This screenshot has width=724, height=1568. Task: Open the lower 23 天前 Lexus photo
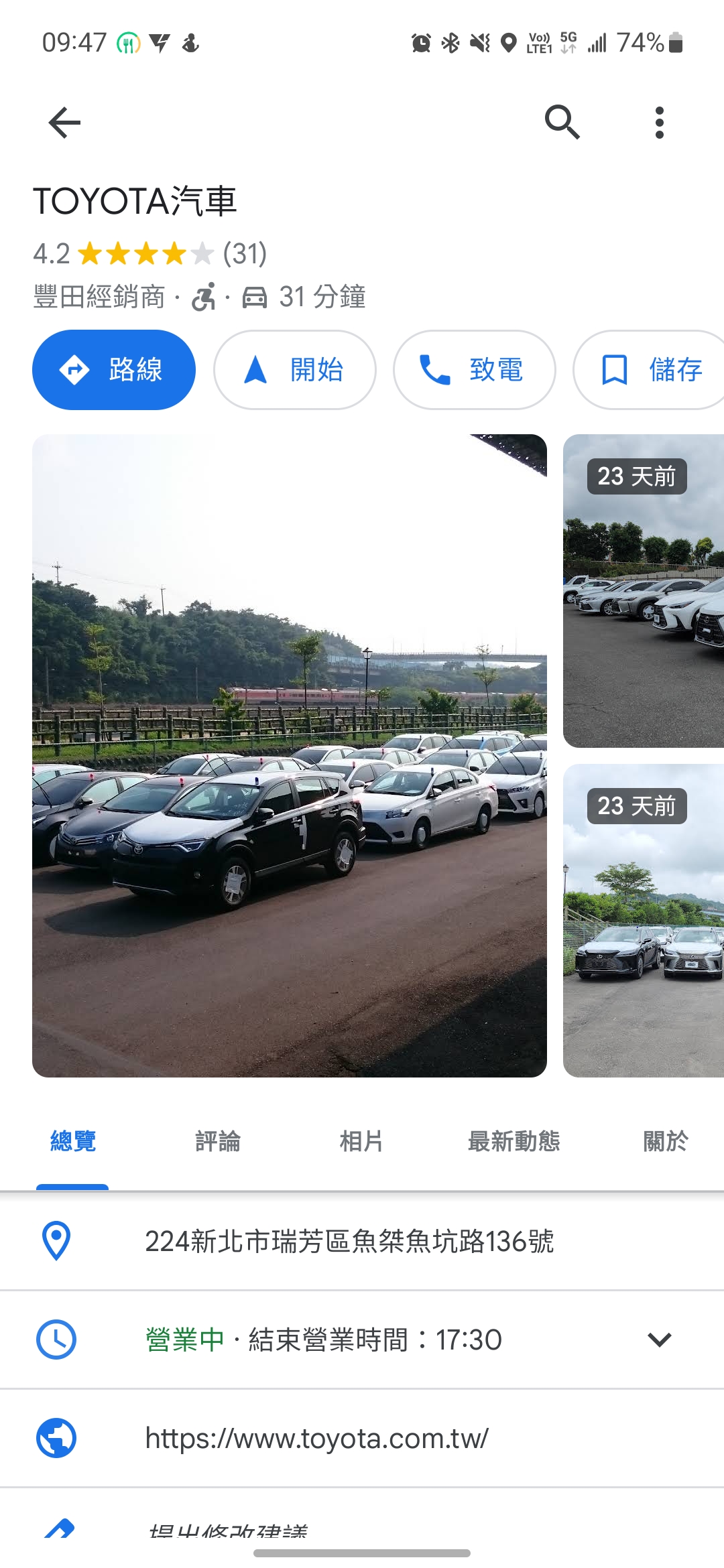coord(644,921)
